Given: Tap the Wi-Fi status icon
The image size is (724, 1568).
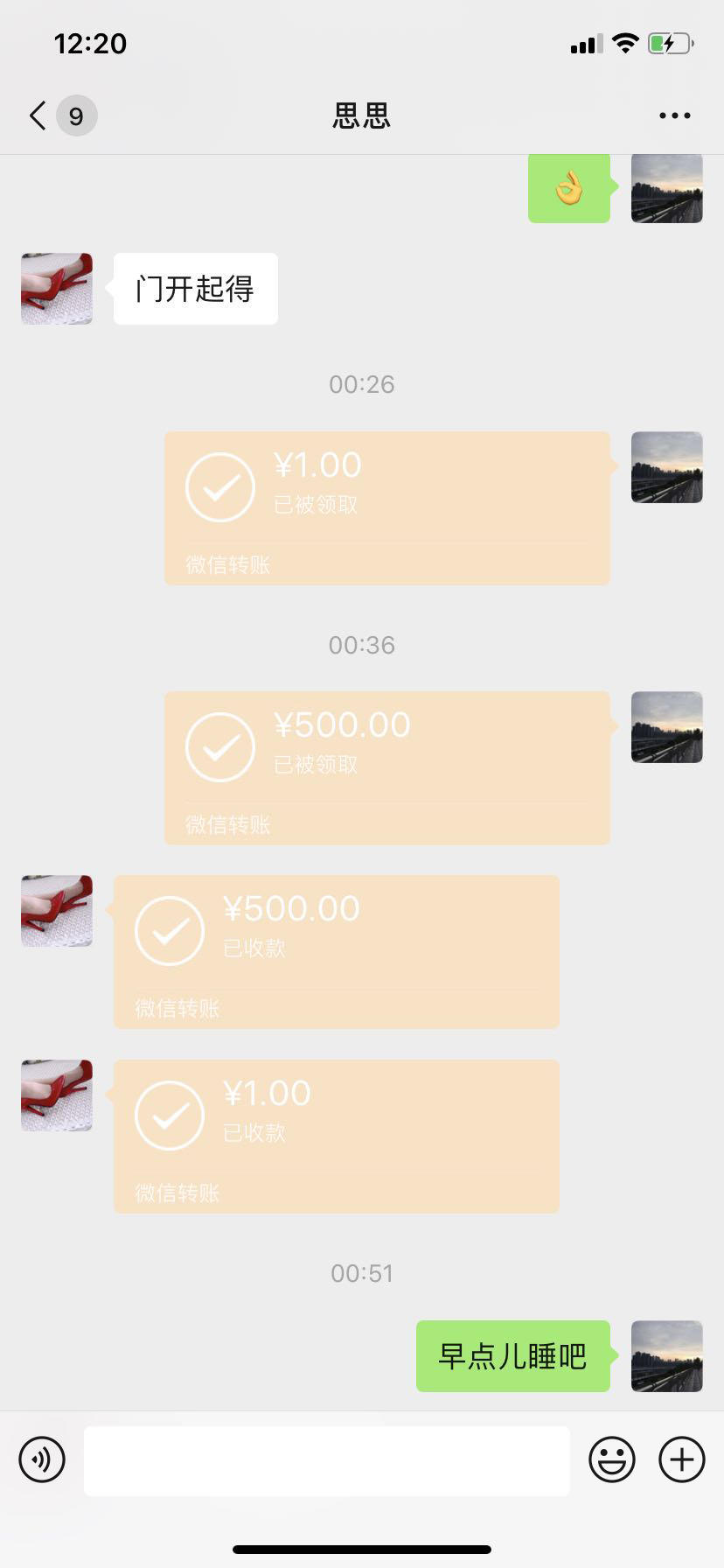Looking at the screenshot, I should (626, 42).
